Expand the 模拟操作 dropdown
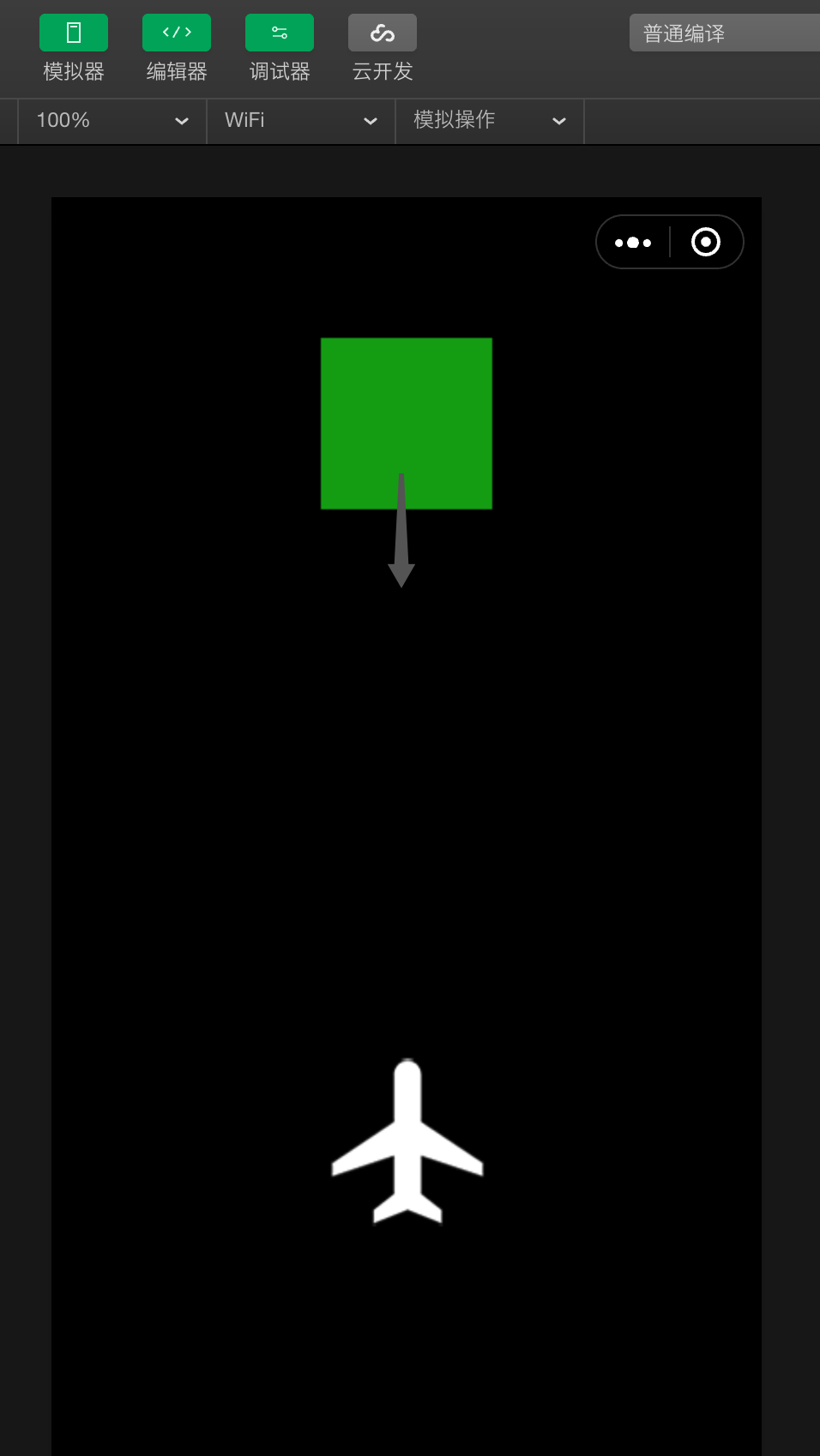The width and height of the screenshot is (820, 1456). 489,121
